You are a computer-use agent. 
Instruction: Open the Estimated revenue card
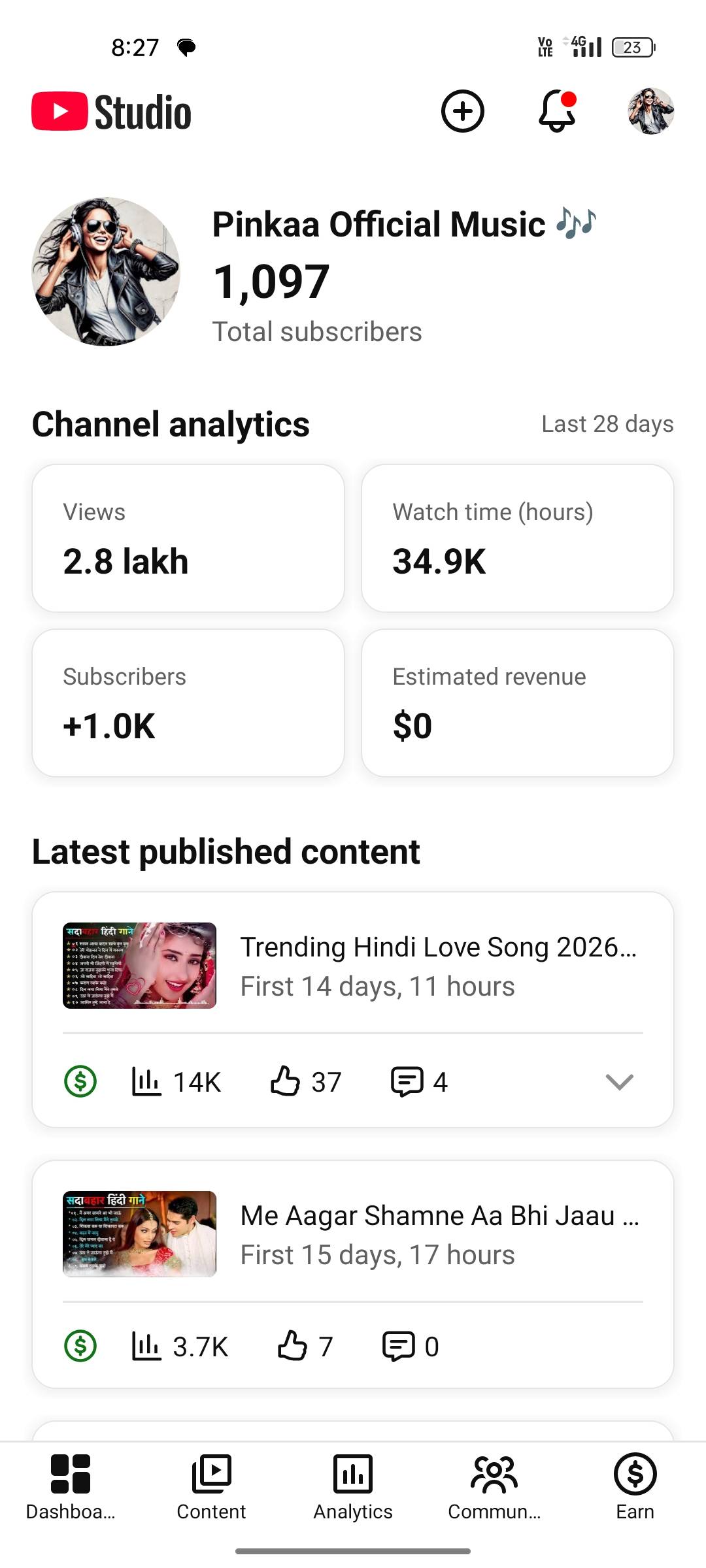point(517,703)
